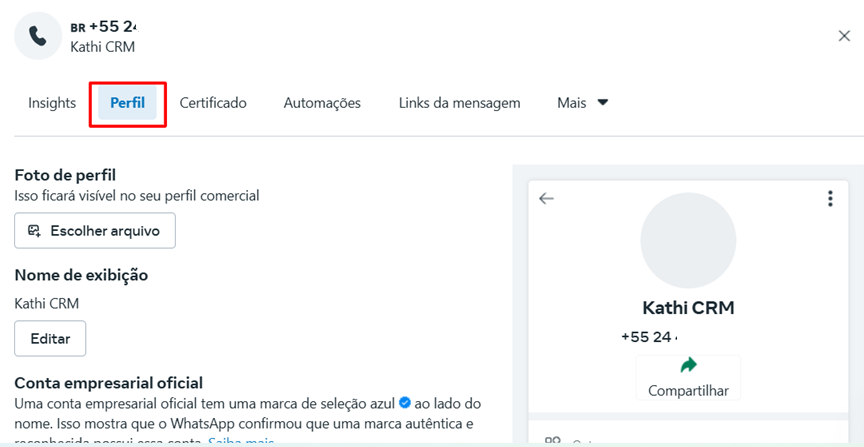
Task: Select the Perfil tab
Action: pos(127,103)
